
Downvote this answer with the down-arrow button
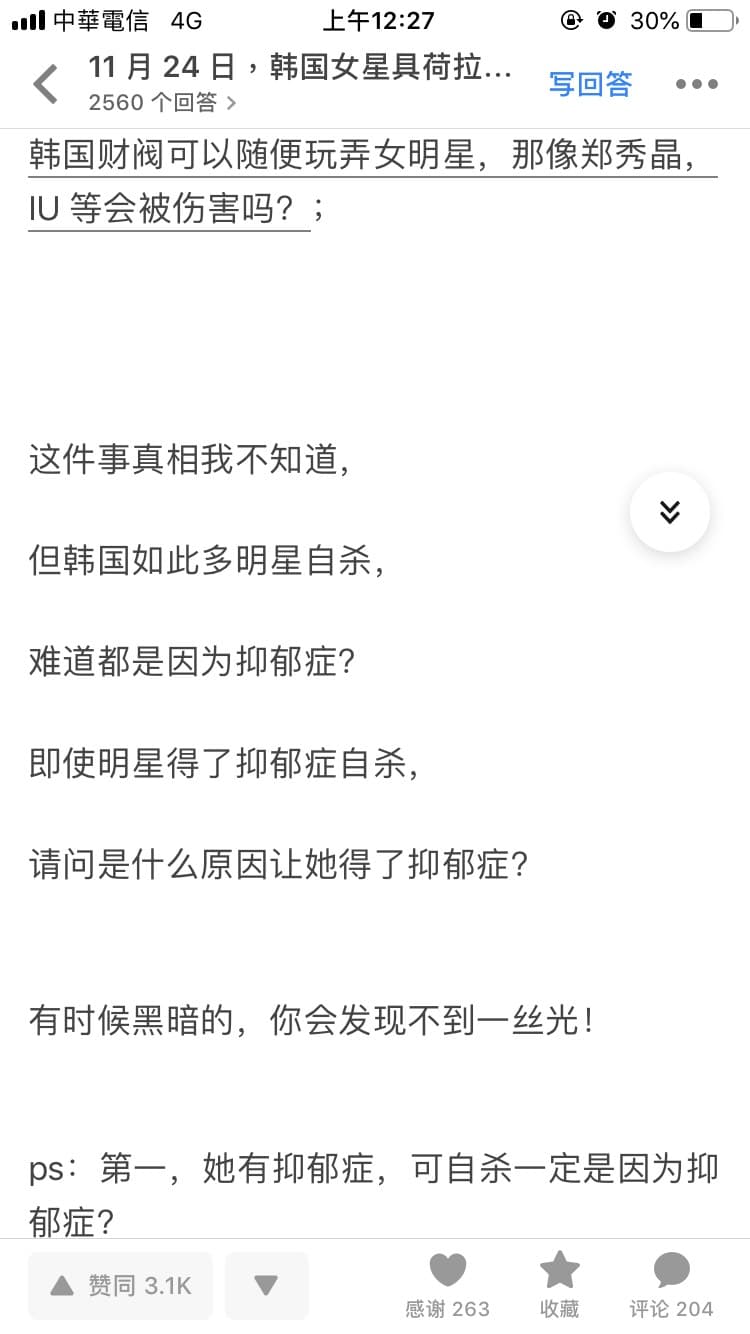coord(266,1285)
